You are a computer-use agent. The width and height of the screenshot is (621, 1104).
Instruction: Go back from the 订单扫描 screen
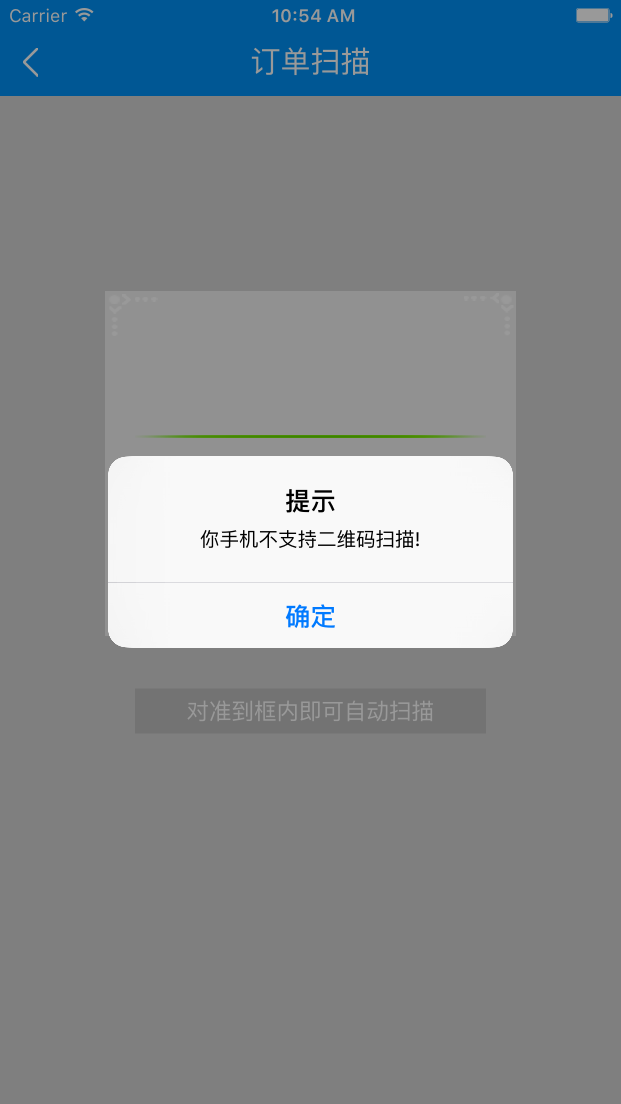[x=30, y=63]
